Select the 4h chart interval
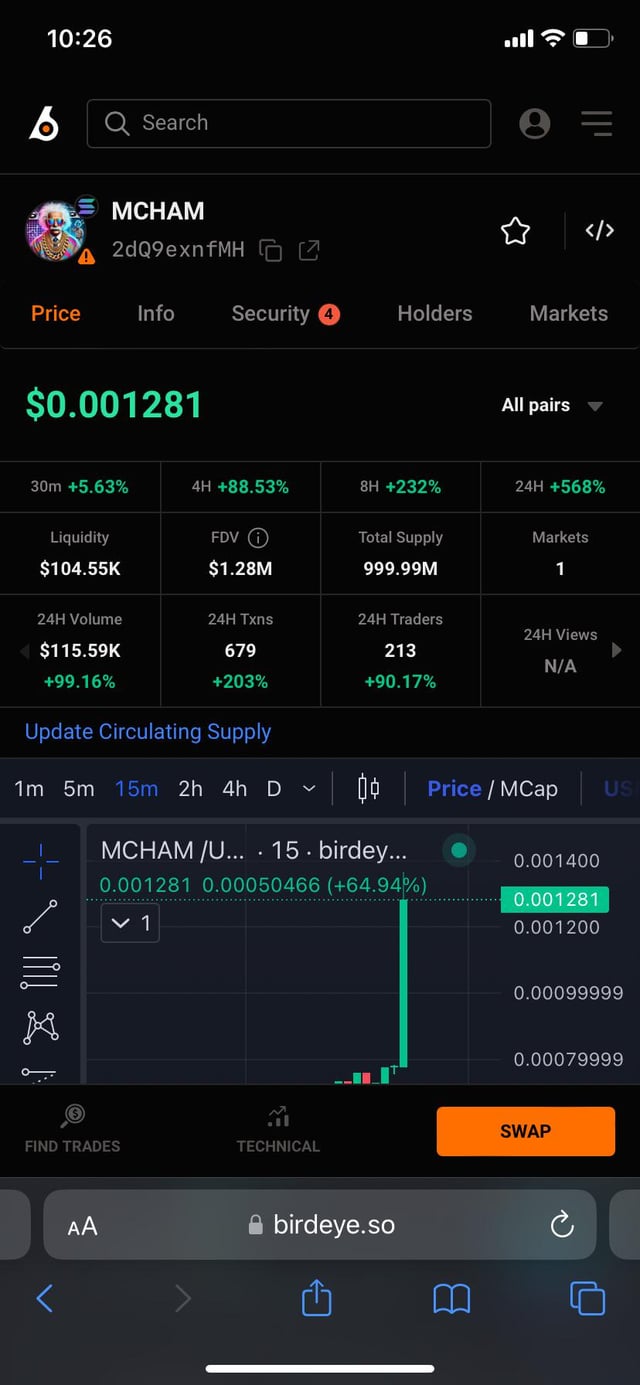 235,789
